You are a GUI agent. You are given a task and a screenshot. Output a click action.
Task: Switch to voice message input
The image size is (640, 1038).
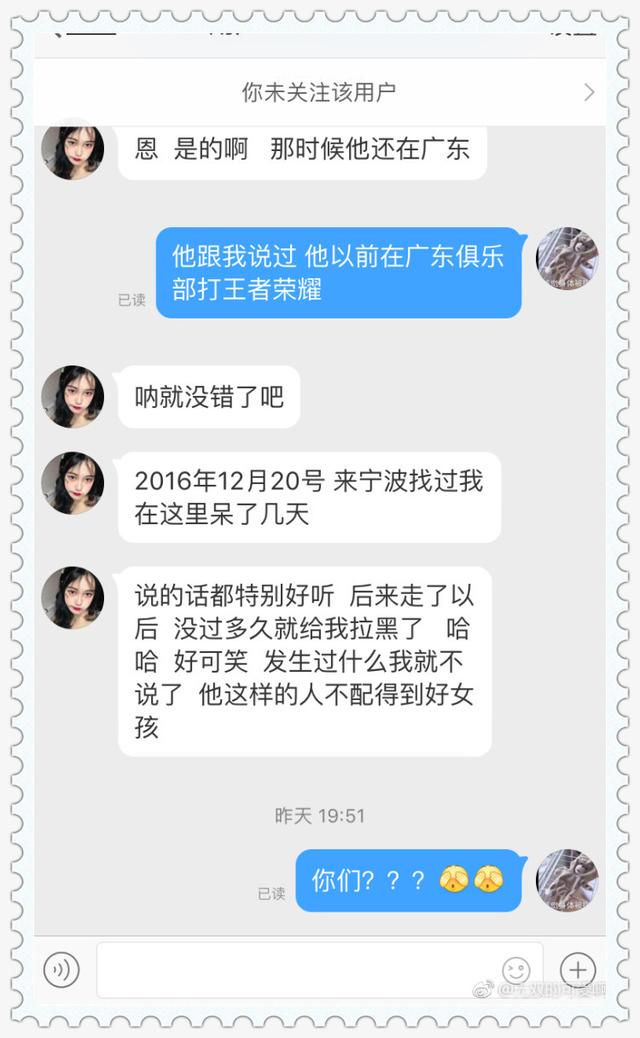(x=61, y=969)
